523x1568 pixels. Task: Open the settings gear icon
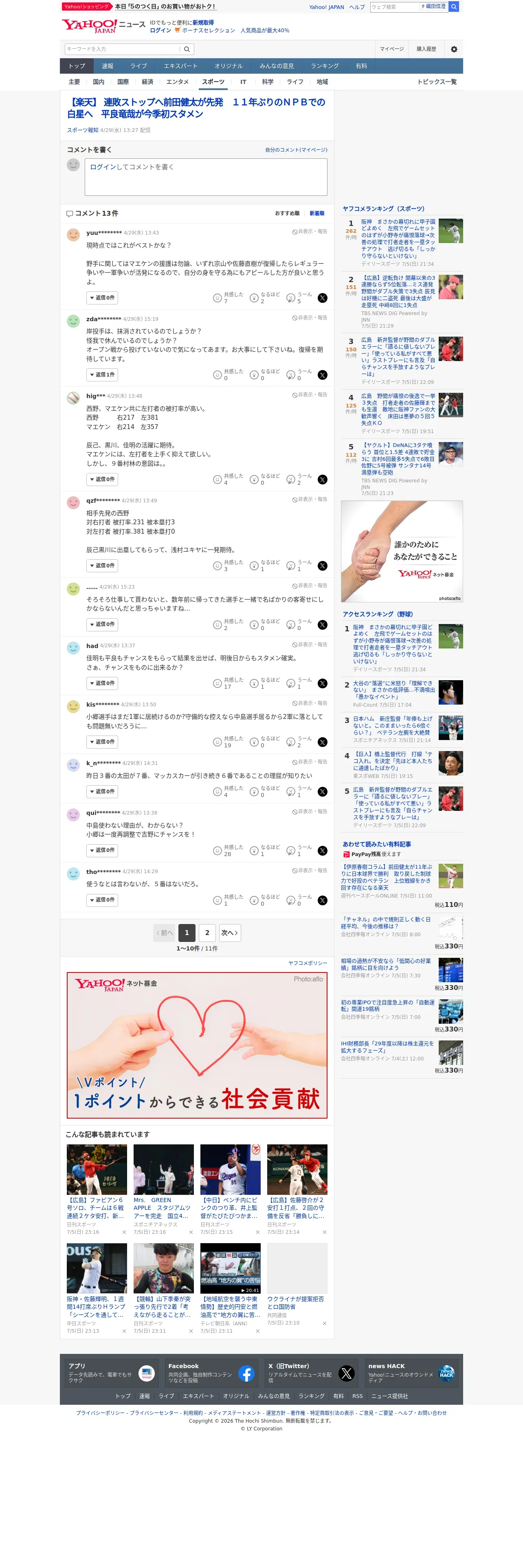[454, 49]
